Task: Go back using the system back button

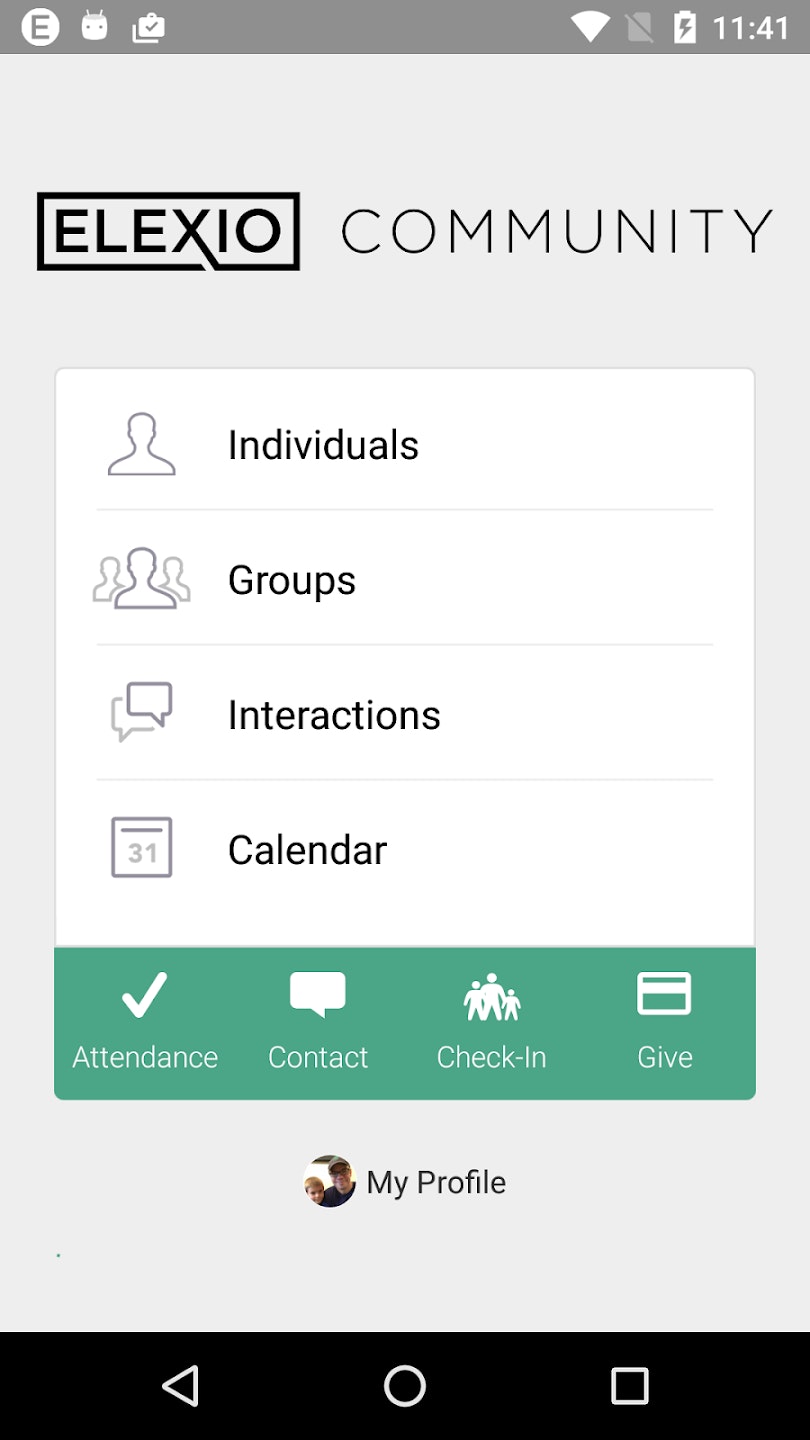Action: [181, 1386]
